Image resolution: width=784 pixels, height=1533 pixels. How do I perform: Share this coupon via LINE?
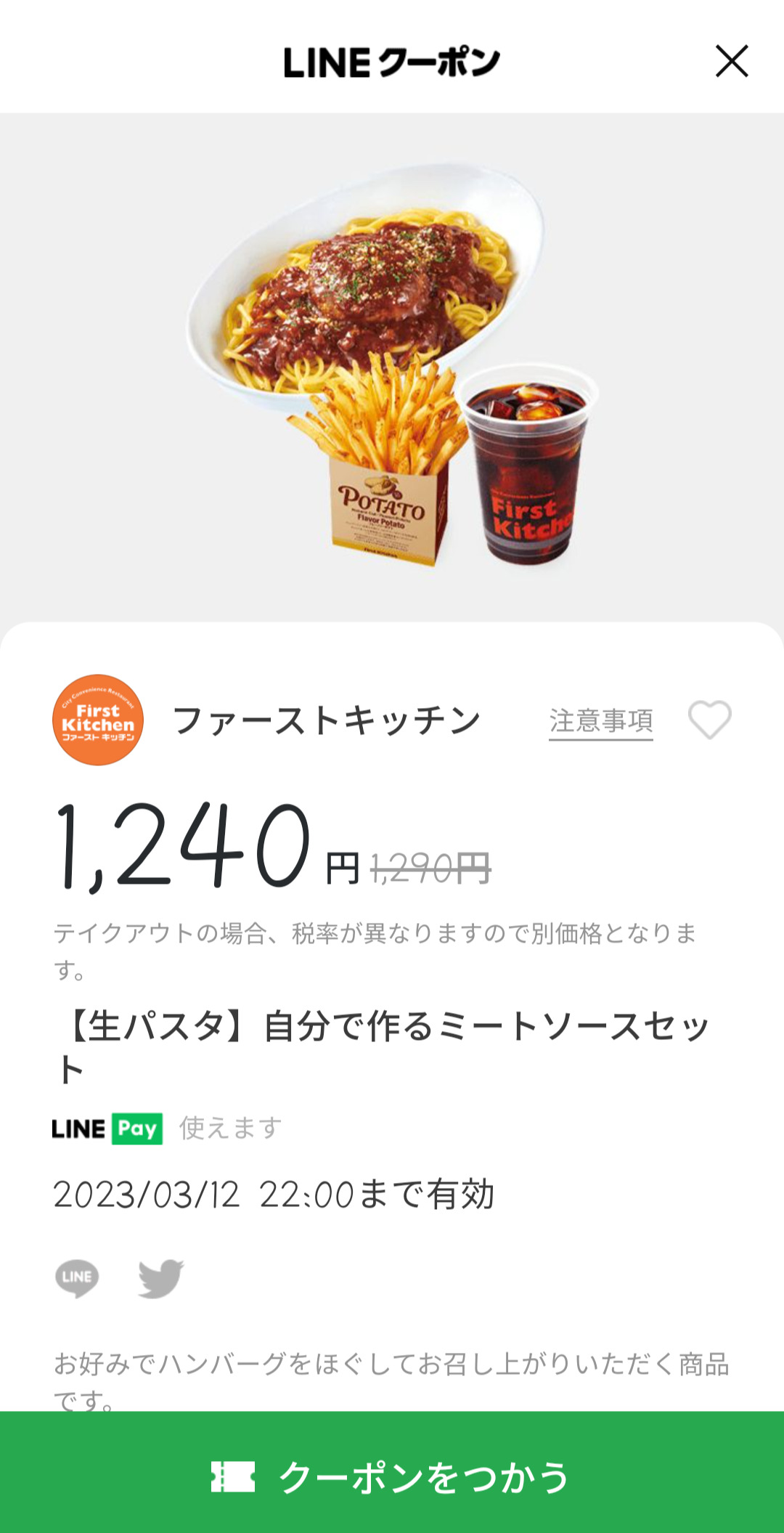pos(77,1278)
